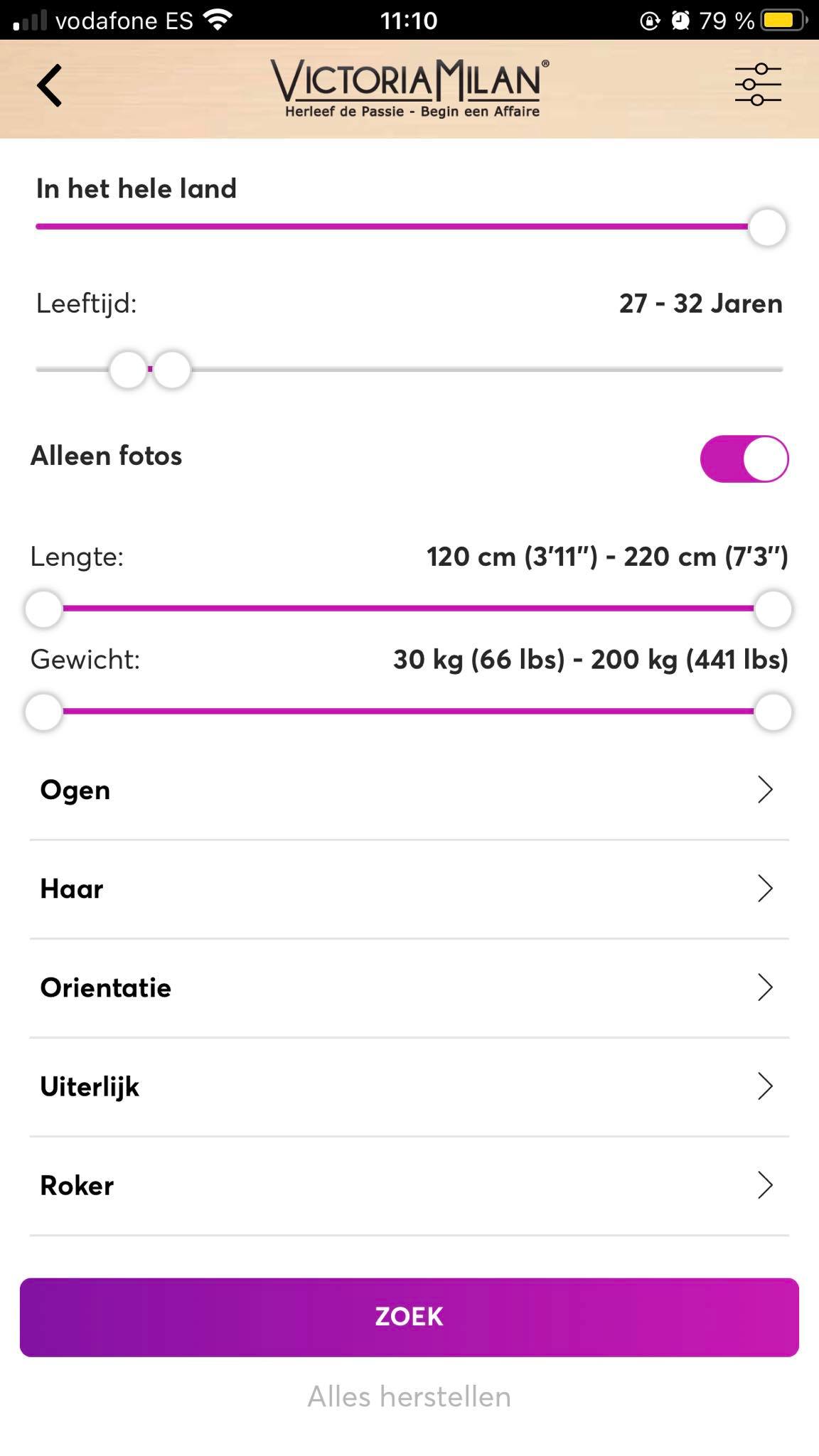Reset all filters with Alles herstellen

pyautogui.click(x=409, y=1396)
